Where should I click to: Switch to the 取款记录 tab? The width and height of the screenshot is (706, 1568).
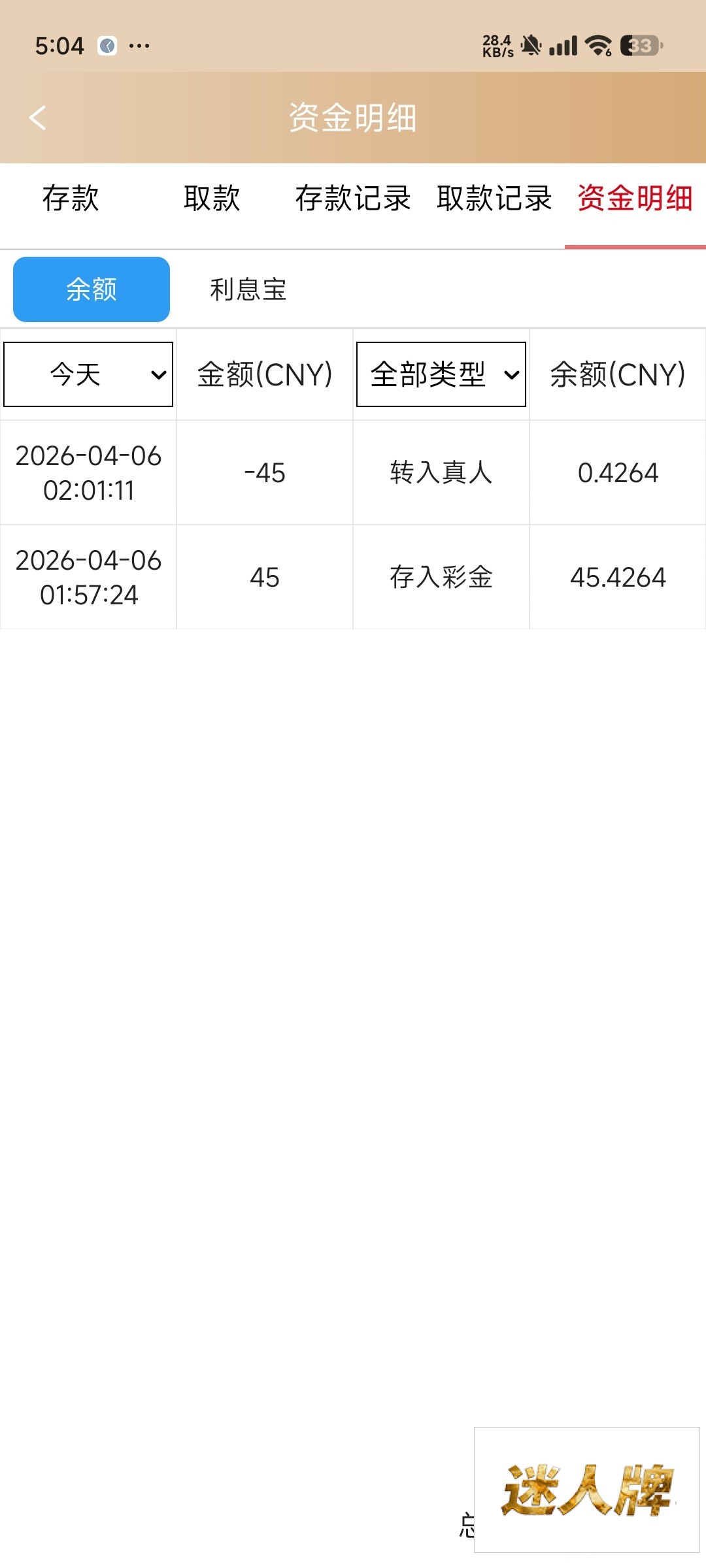[494, 199]
